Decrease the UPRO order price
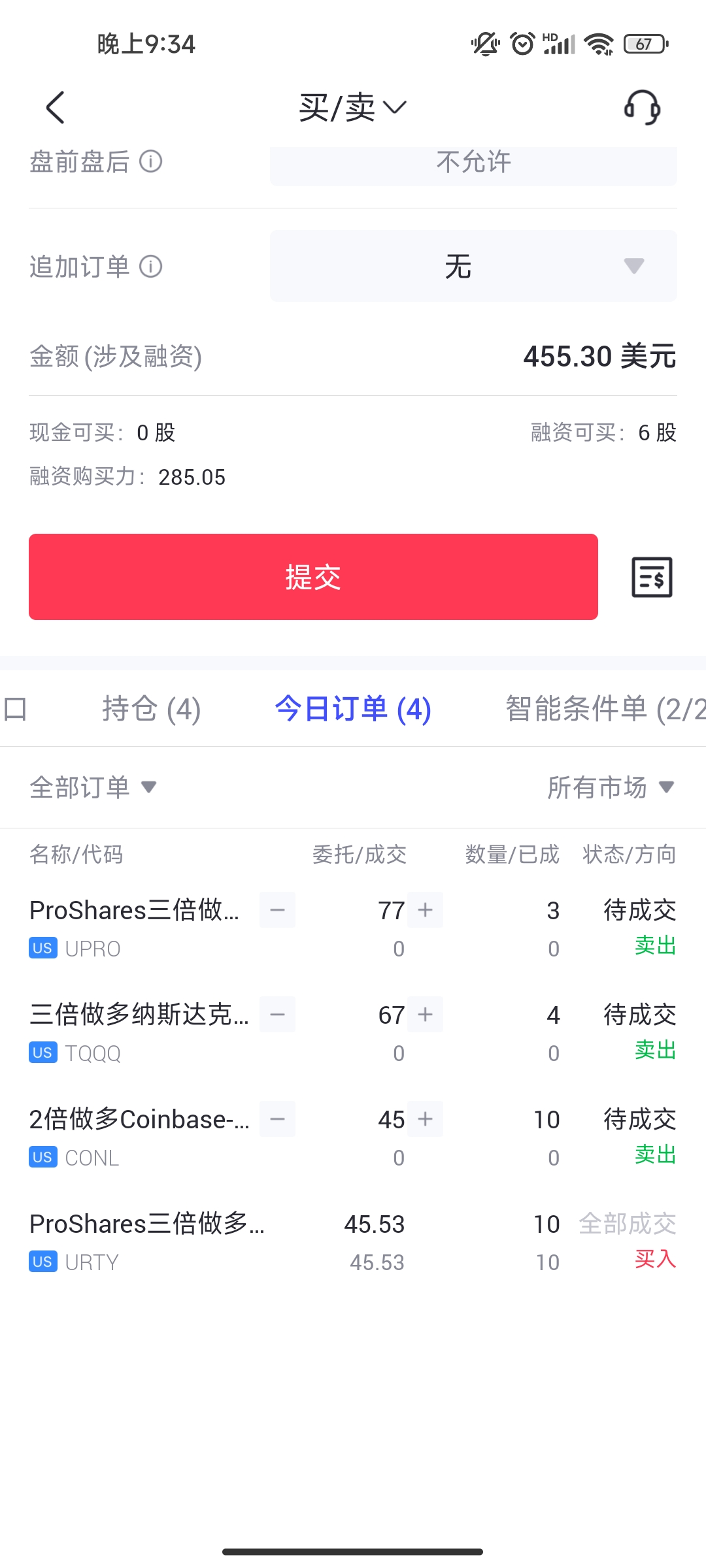This screenshot has width=706, height=1568. pyautogui.click(x=277, y=910)
